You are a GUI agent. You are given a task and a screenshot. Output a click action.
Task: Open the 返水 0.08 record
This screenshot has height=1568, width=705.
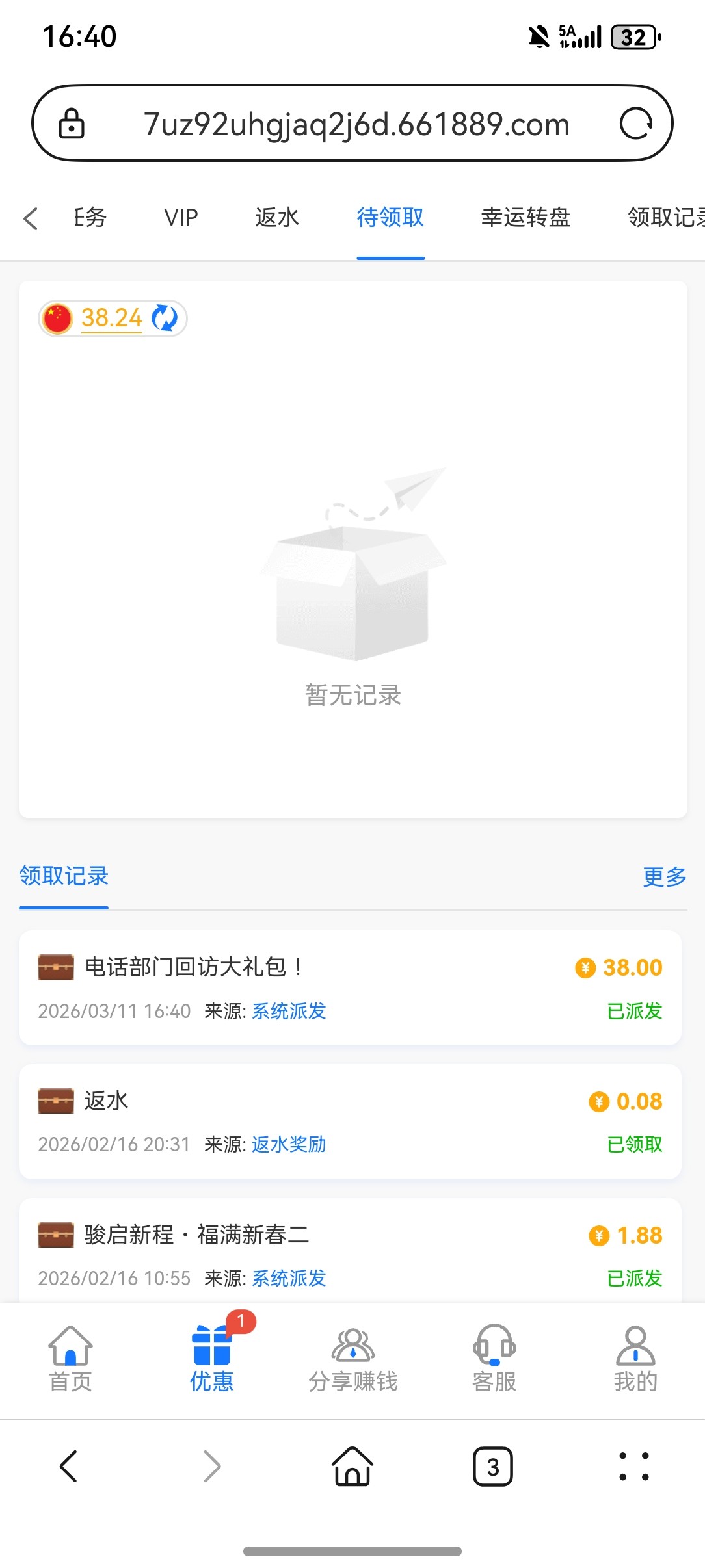pyautogui.click(x=350, y=1121)
